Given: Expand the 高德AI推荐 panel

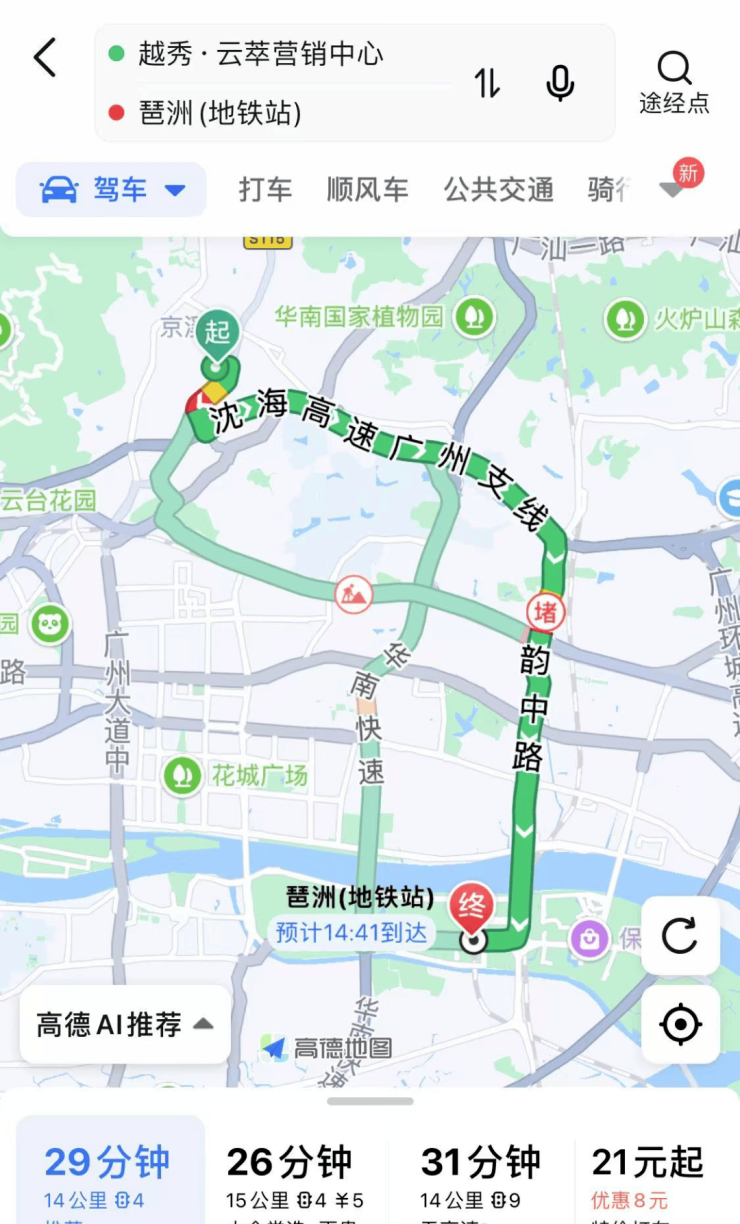Looking at the screenshot, I should (125, 1025).
